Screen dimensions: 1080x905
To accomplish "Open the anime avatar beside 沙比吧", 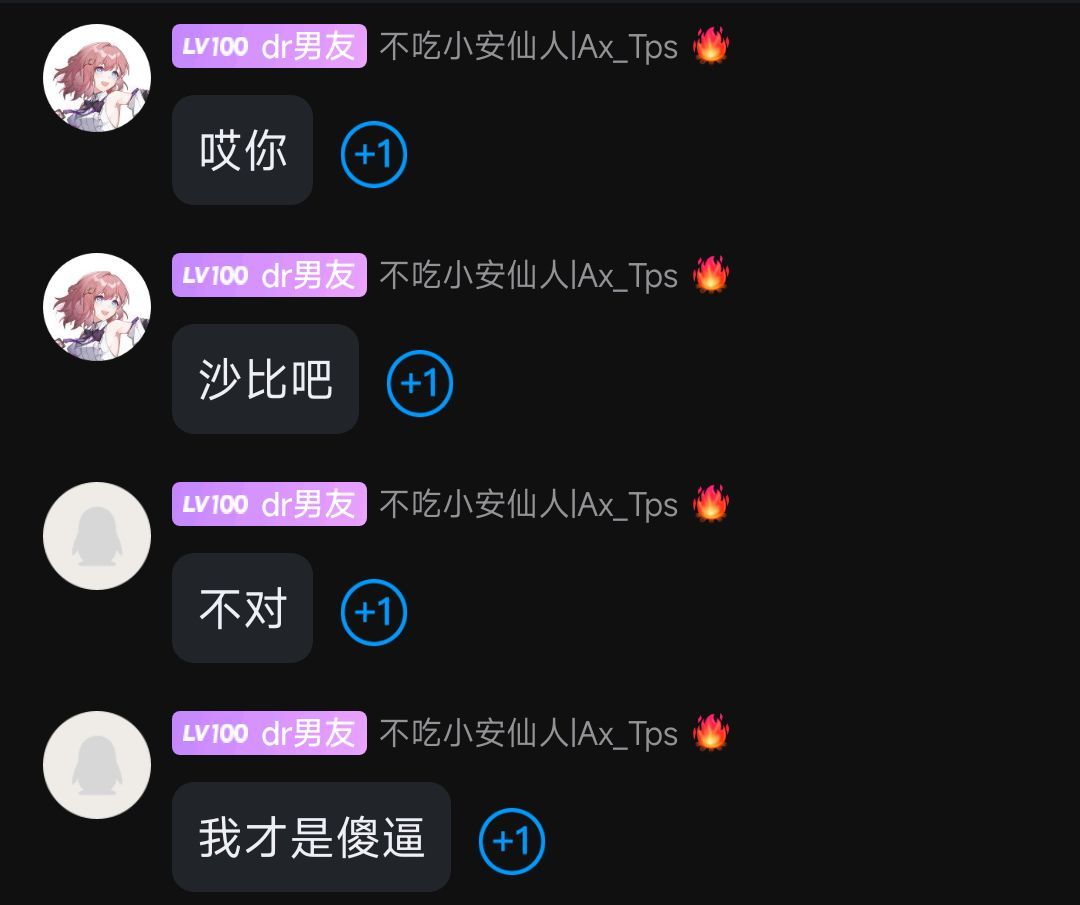I will [97, 307].
